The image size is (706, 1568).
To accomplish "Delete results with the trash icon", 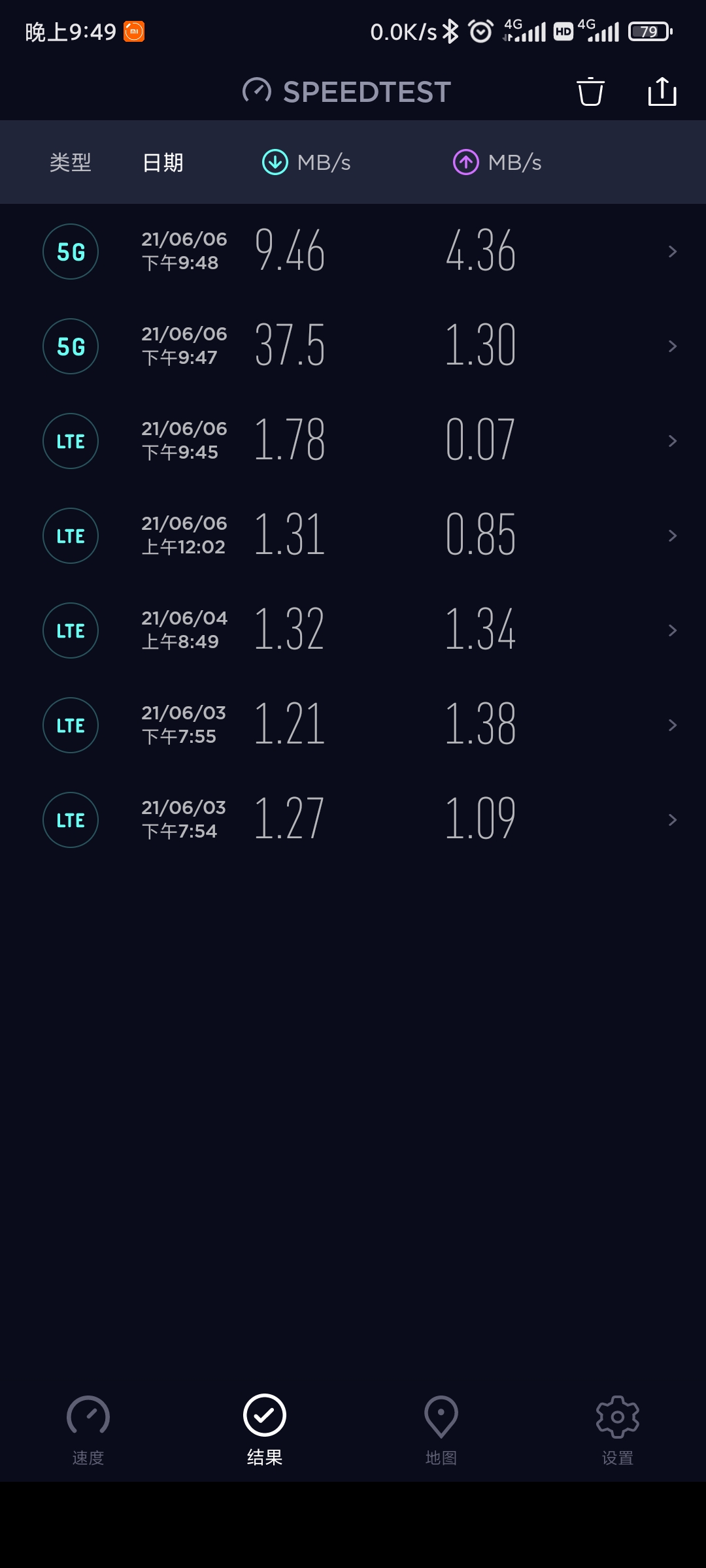I will point(590,91).
